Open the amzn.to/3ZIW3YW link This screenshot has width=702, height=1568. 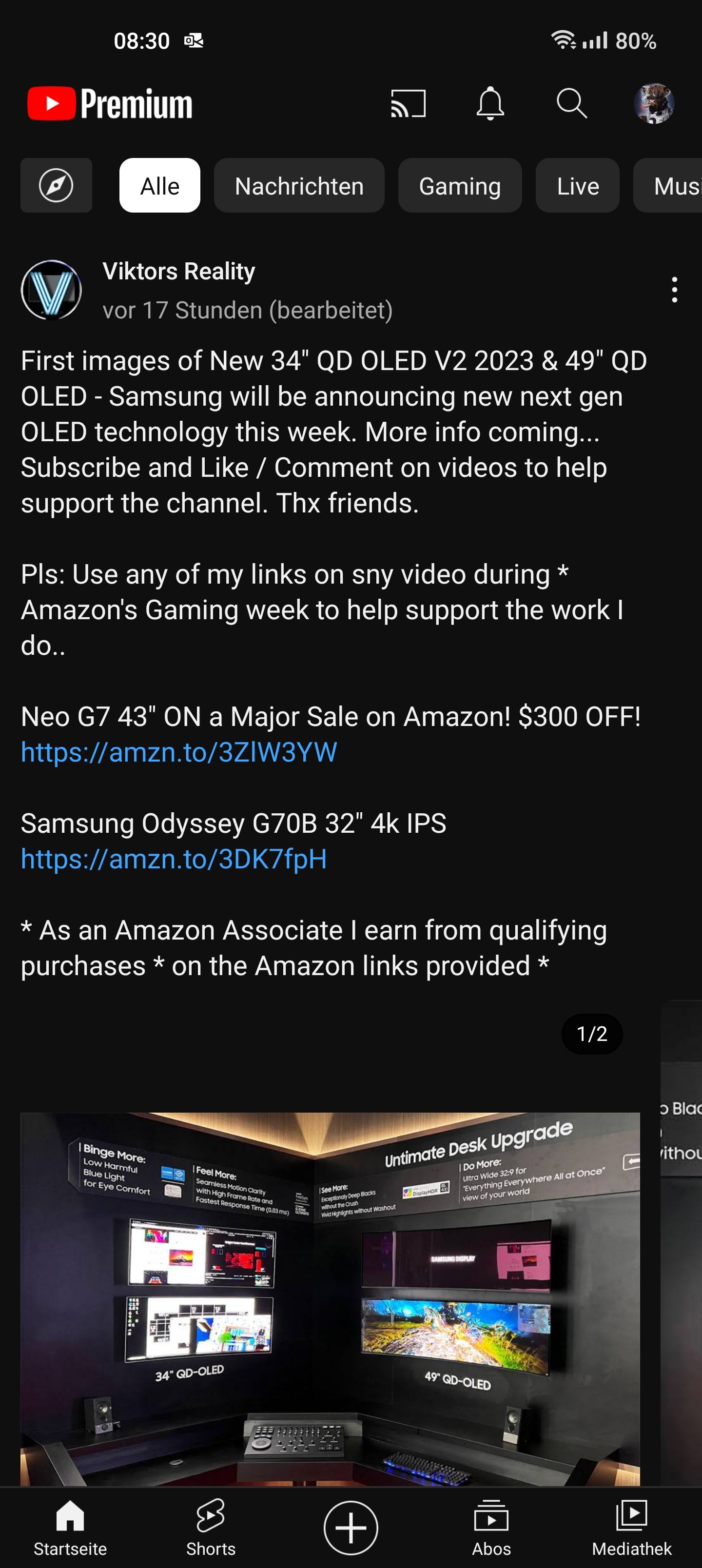pos(179,752)
